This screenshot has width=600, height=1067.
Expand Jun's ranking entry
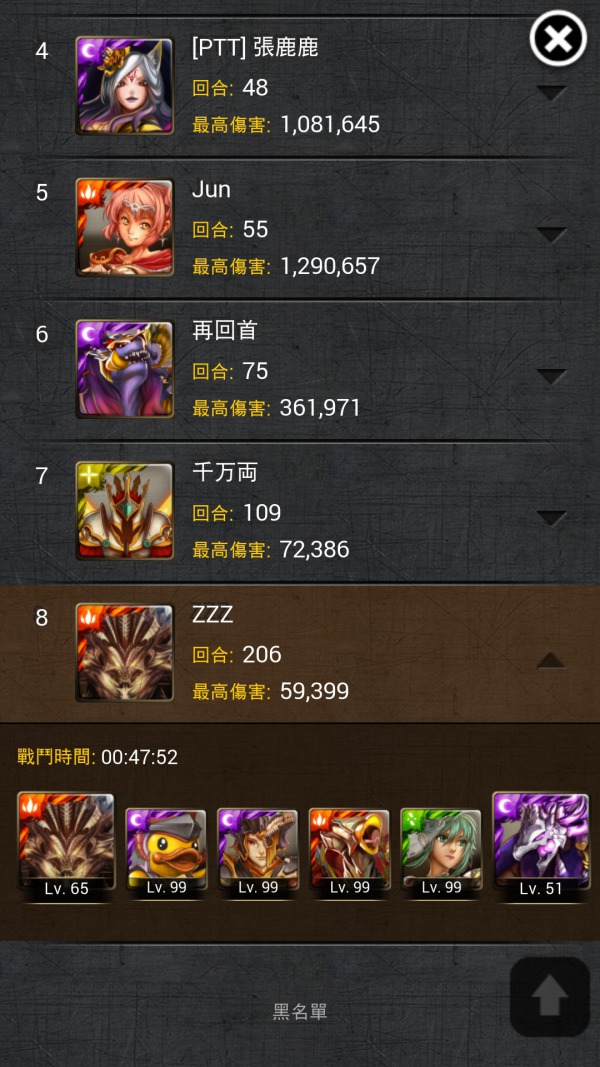(551, 235)
